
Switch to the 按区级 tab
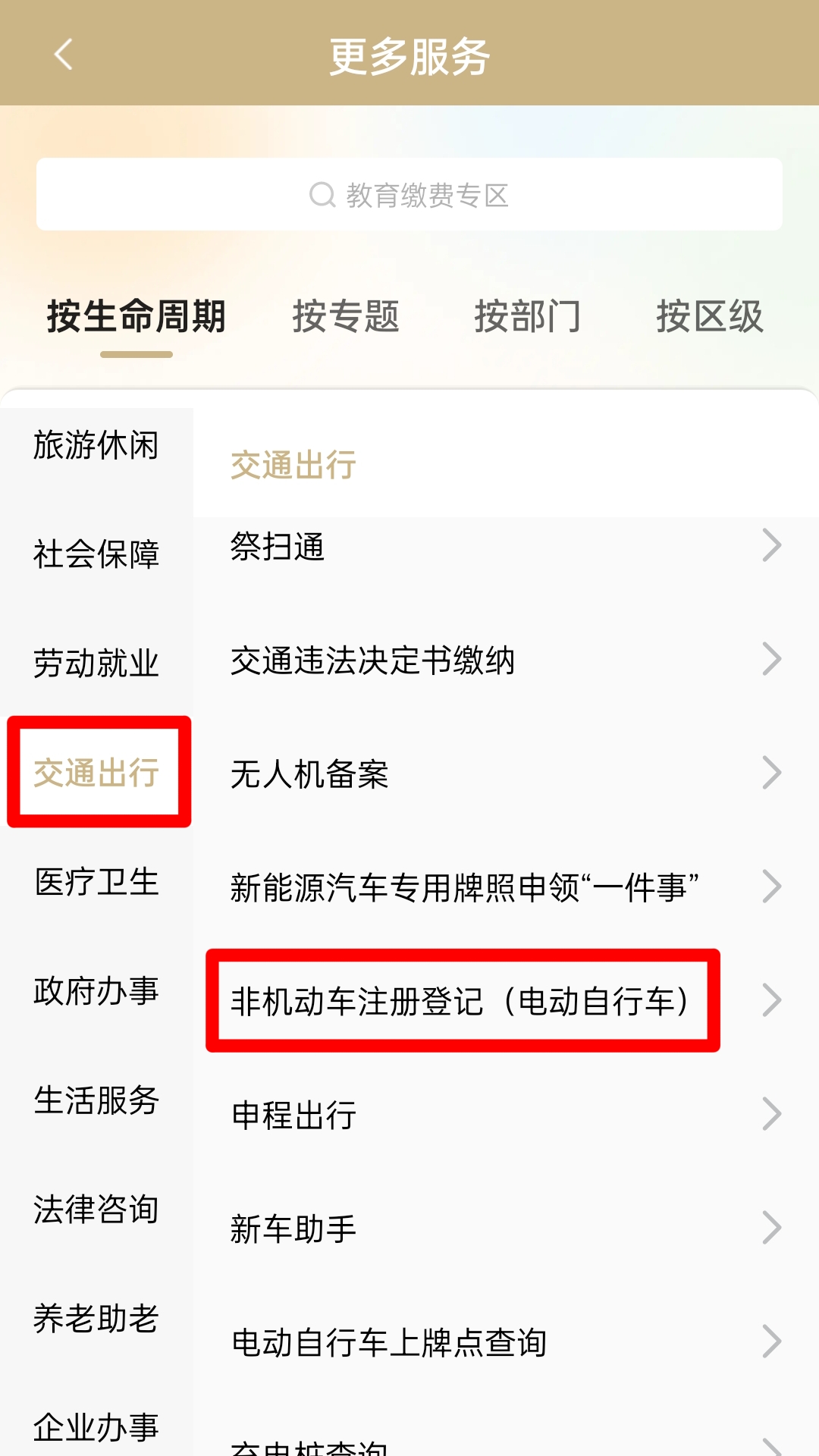(x=709, y=316)
